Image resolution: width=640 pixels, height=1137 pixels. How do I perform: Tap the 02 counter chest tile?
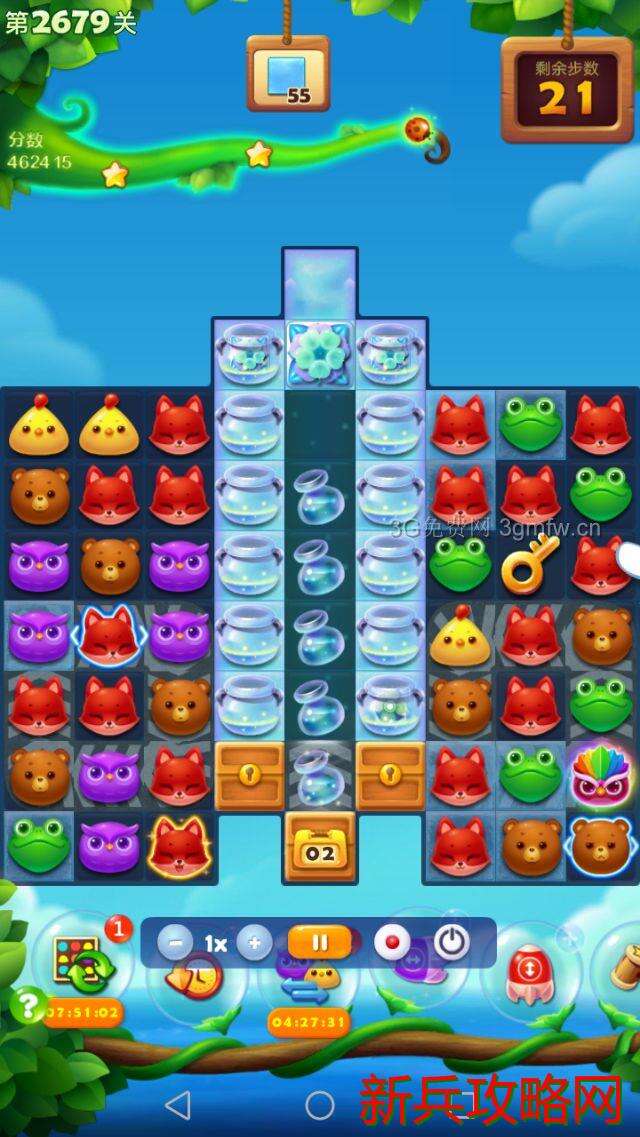320,848
